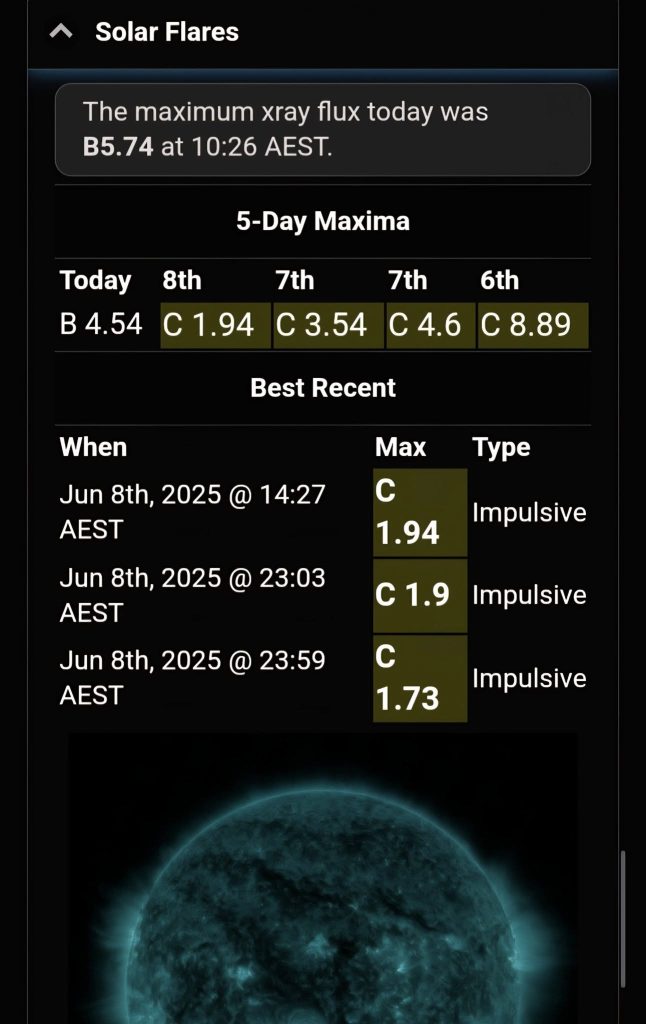
Task: Collapse the Solar Flares section
Action: pyautogui.click(x=61, y=32)
